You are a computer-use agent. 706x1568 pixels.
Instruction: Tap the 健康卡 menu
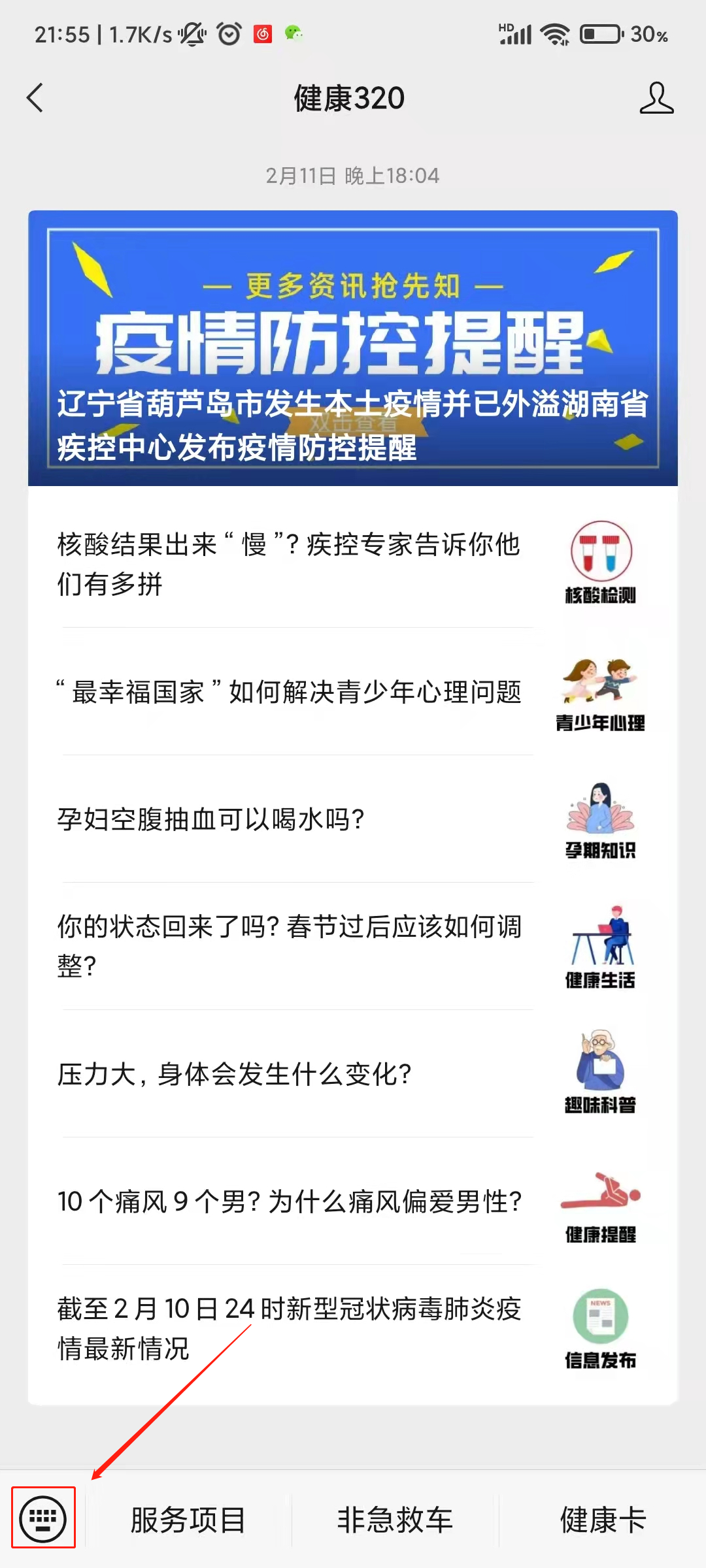coord(603,1520)
